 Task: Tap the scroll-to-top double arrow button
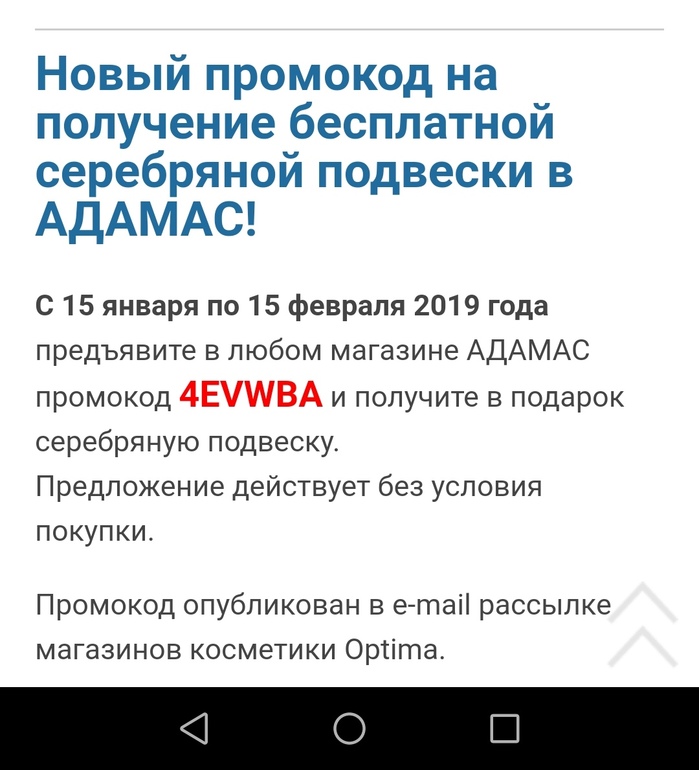tap(643, 624)
